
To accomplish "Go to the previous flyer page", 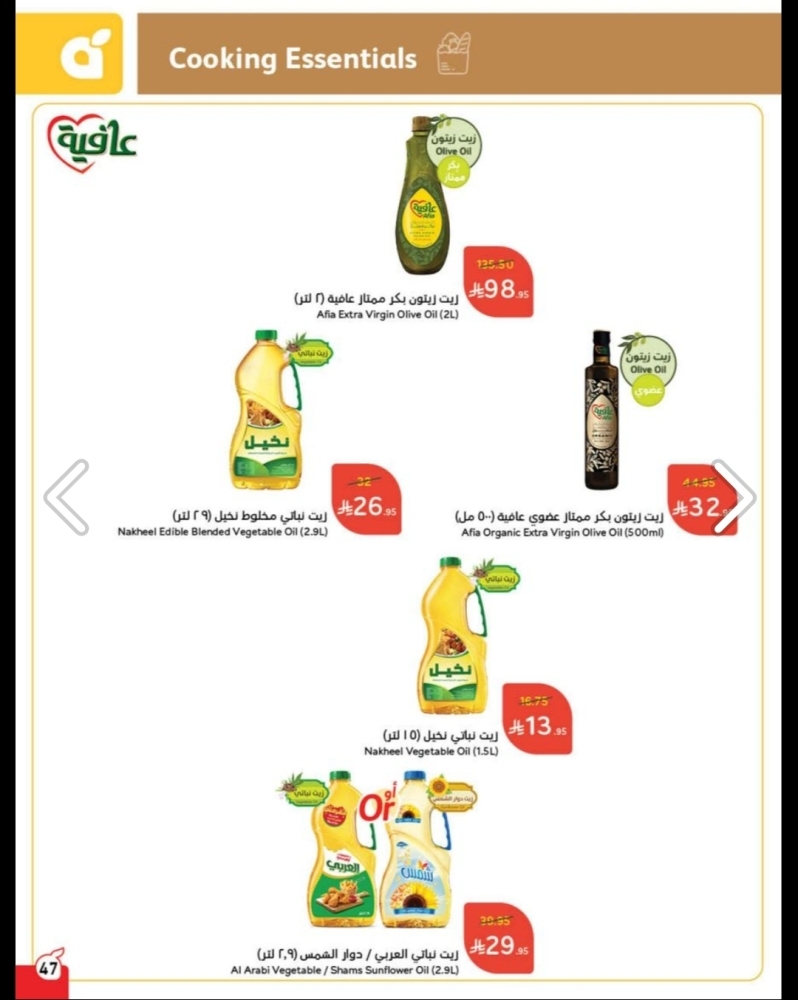I will tap(67, 497).
